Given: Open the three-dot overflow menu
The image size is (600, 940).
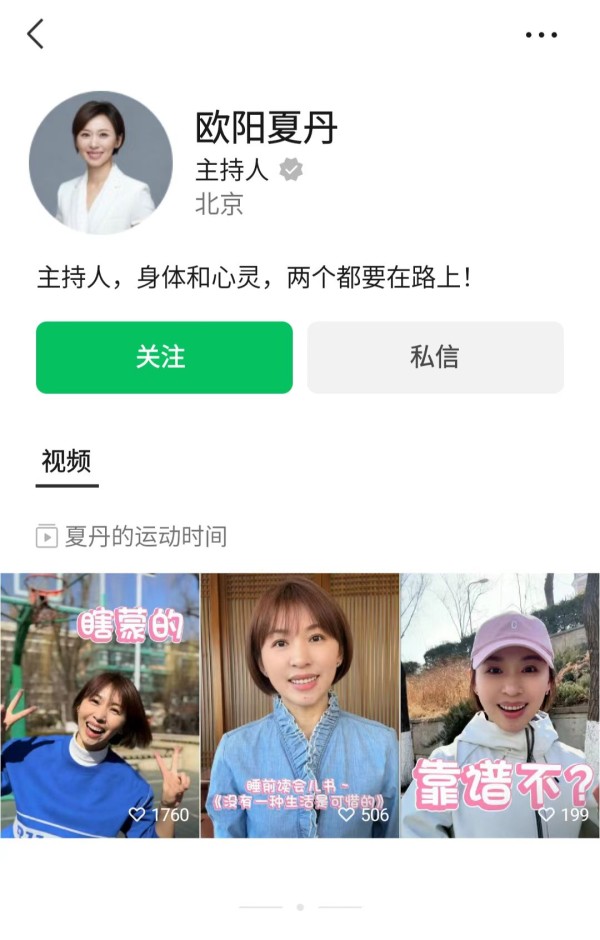Looking at the screenshot, I should [x=541, y=35].
